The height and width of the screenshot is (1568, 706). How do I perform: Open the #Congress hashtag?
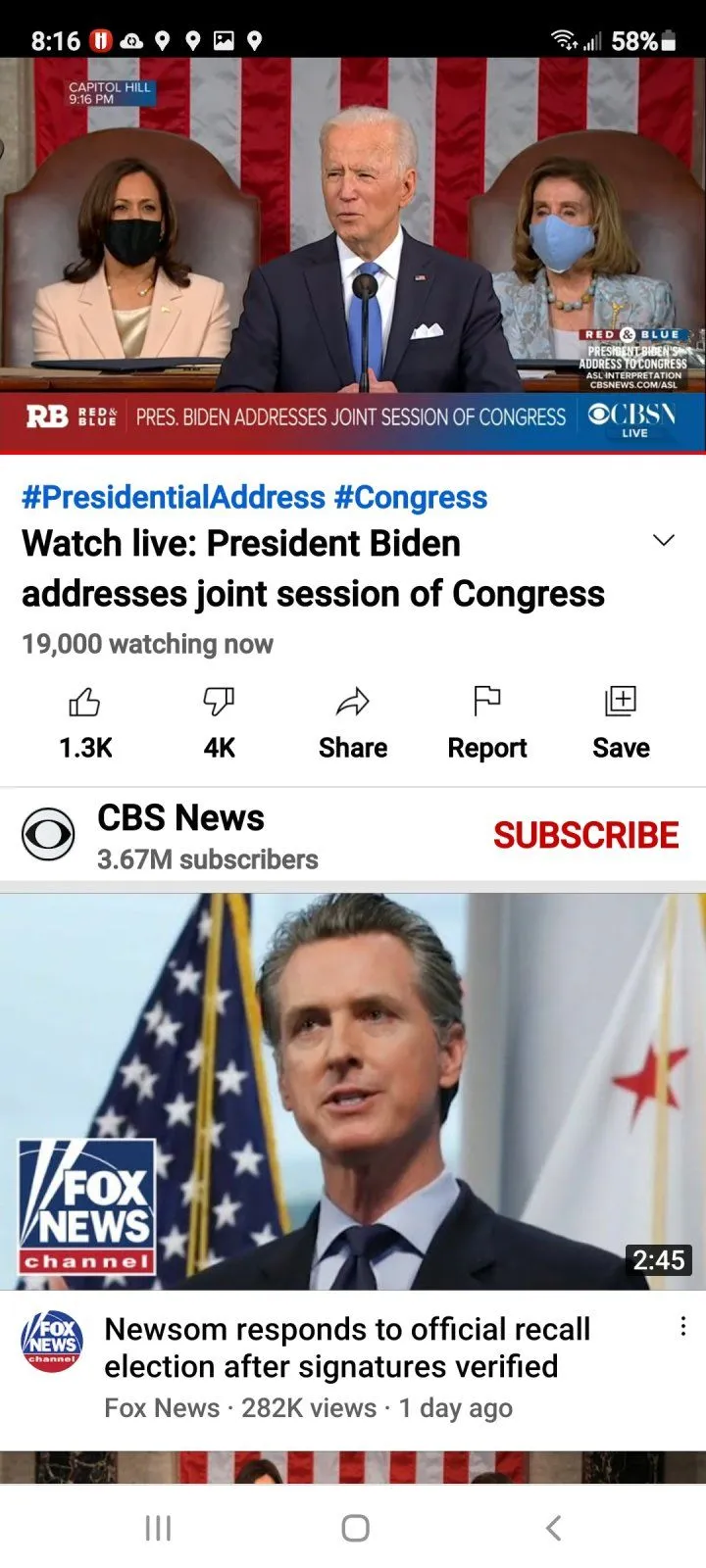tap(411, 498)
